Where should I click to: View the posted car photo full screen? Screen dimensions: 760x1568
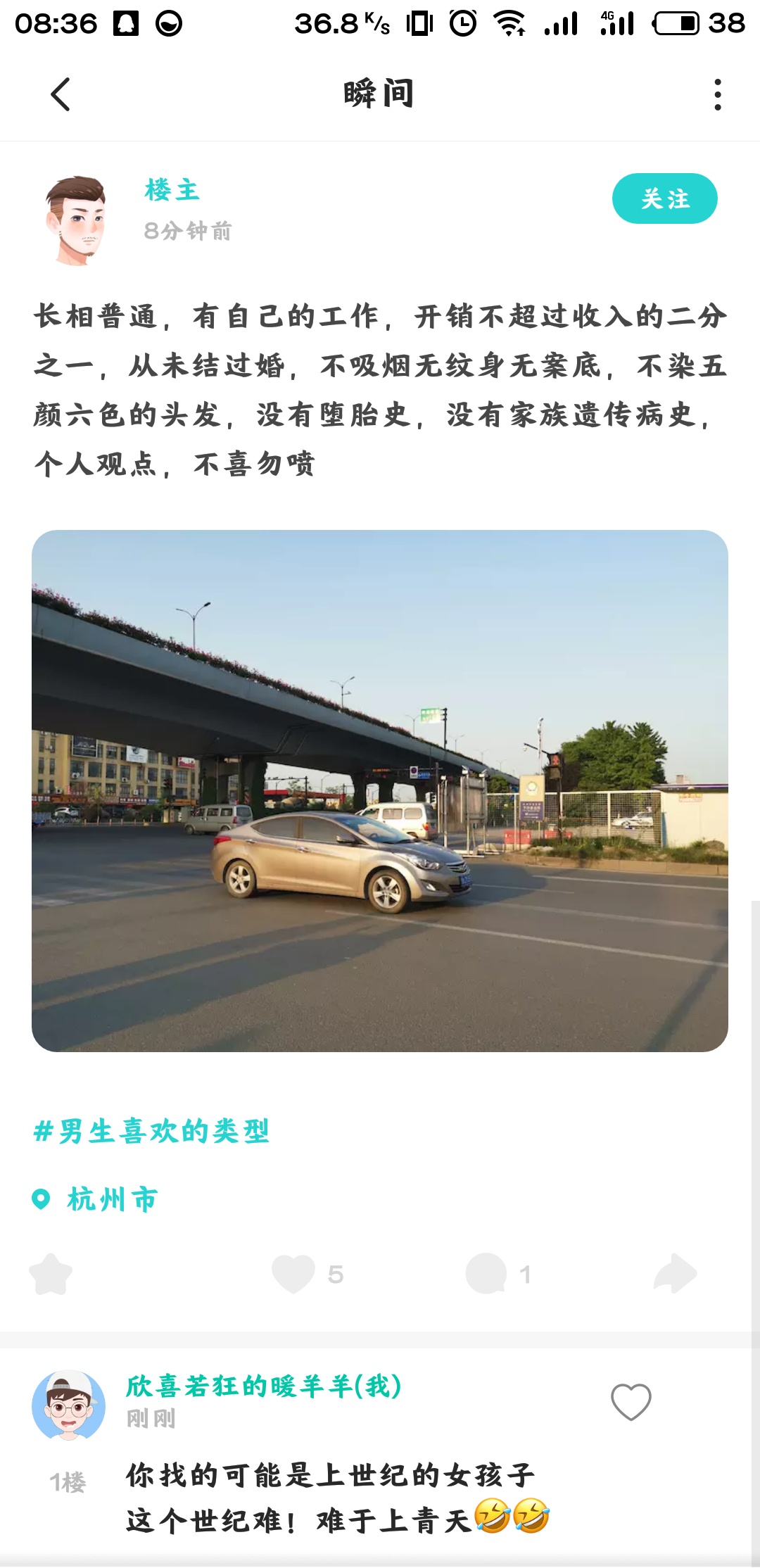tap(380, 790)
